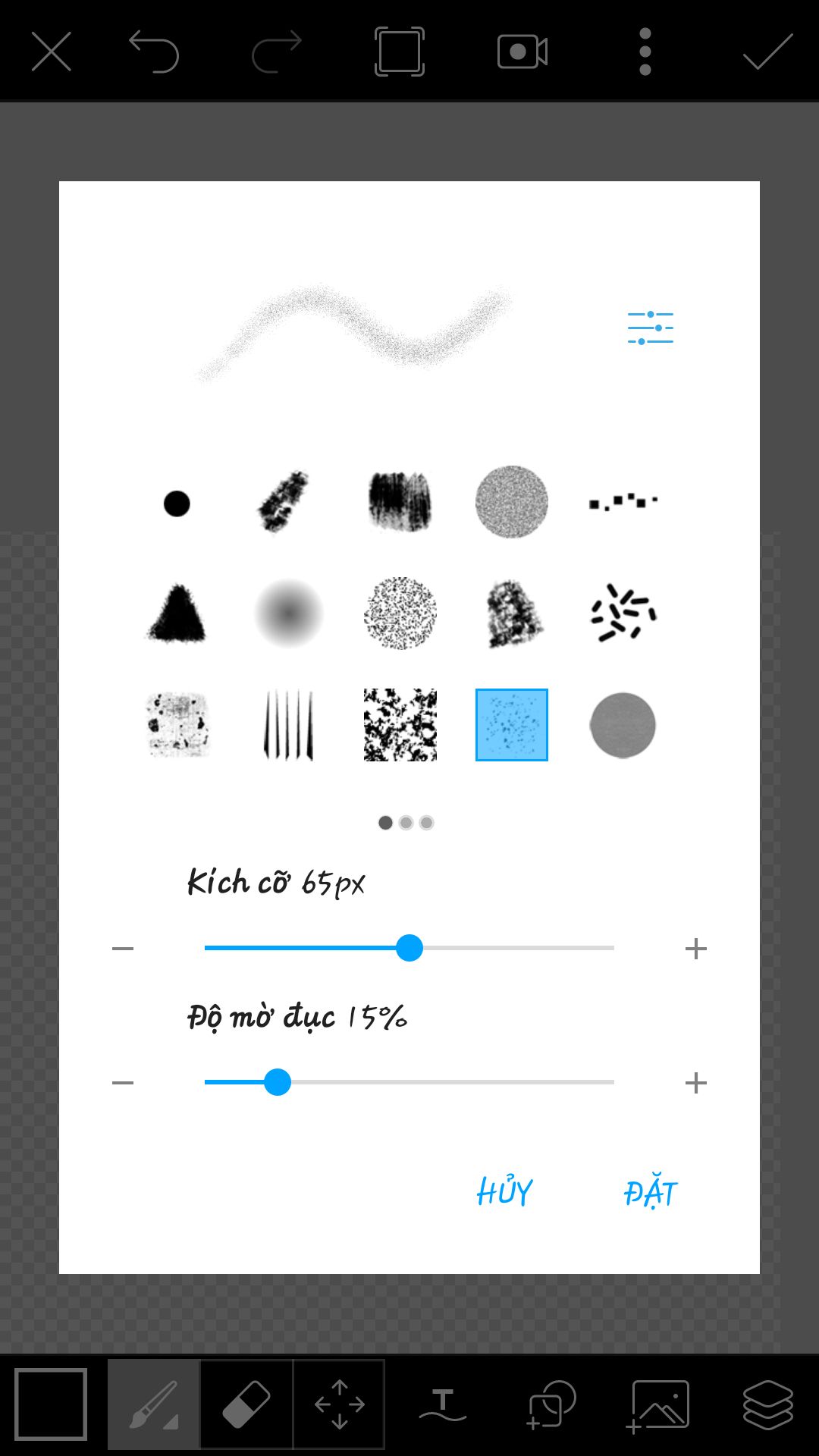
Task: Confirm brush with the ĐẶT button
Action: click(x=650, y=1192)
